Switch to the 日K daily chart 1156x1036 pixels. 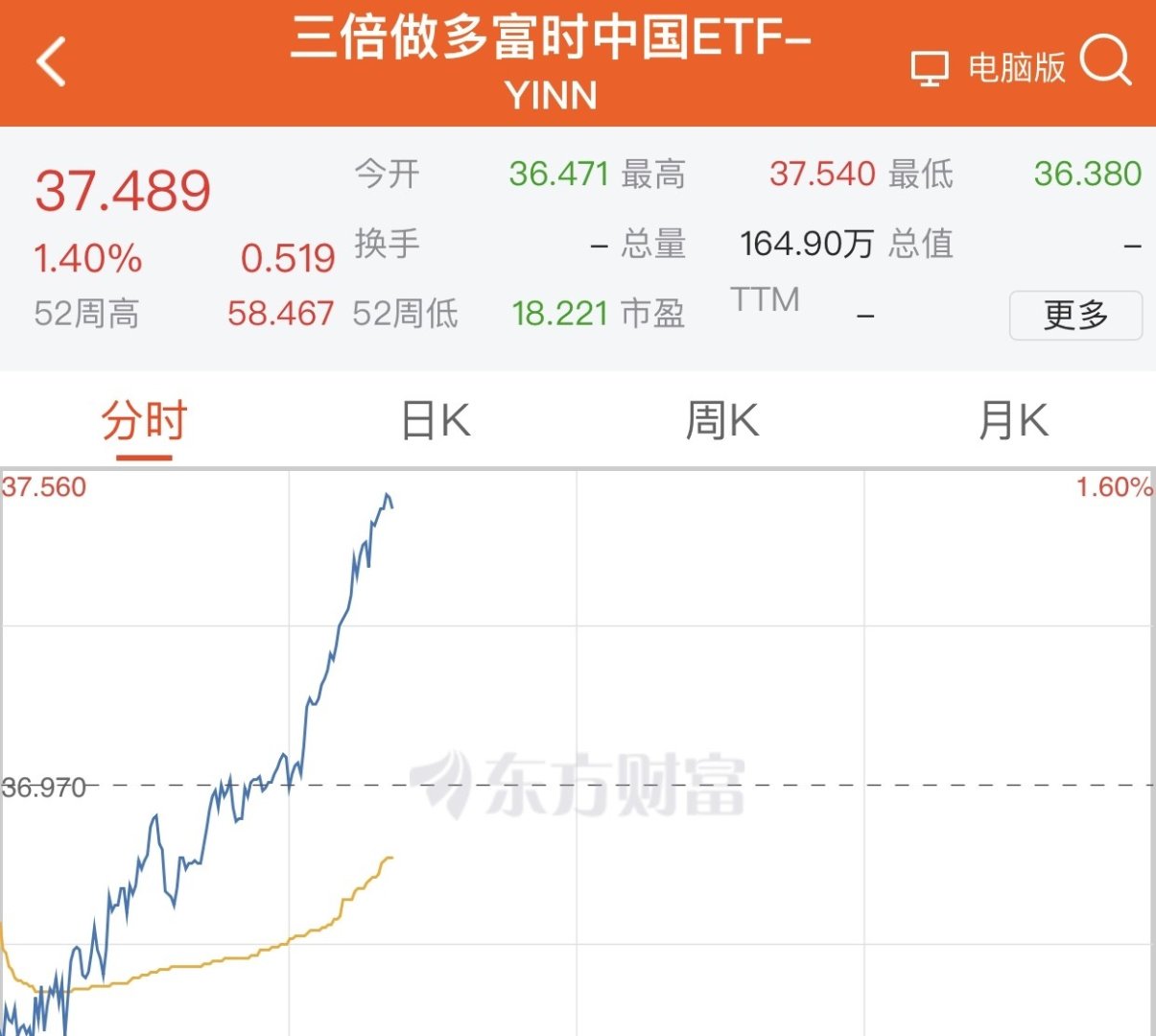point(435,421)
